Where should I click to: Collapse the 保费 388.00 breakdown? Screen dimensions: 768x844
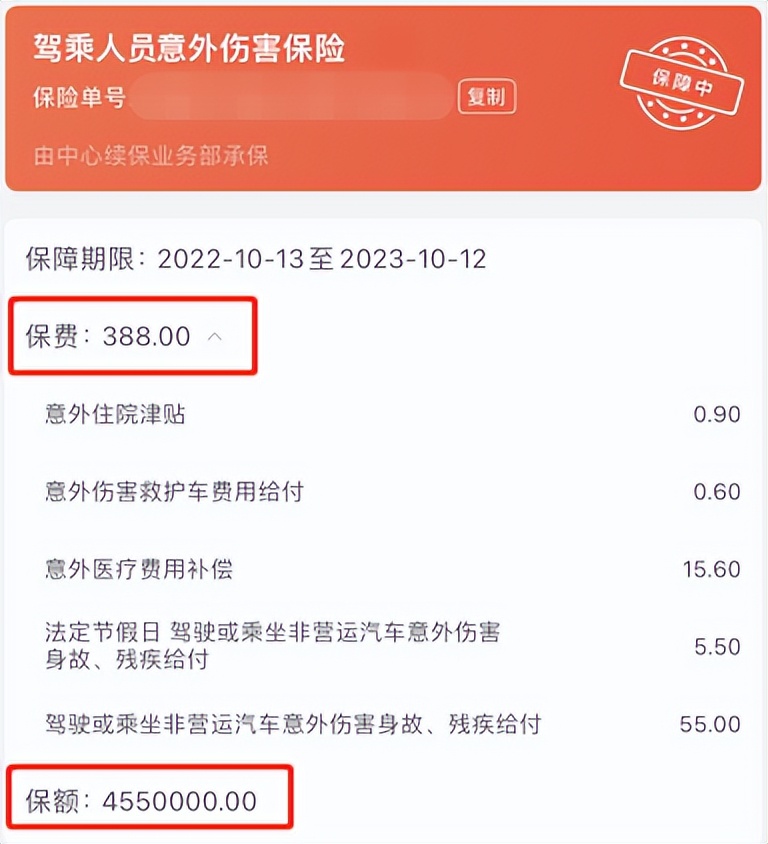point(214,337)
